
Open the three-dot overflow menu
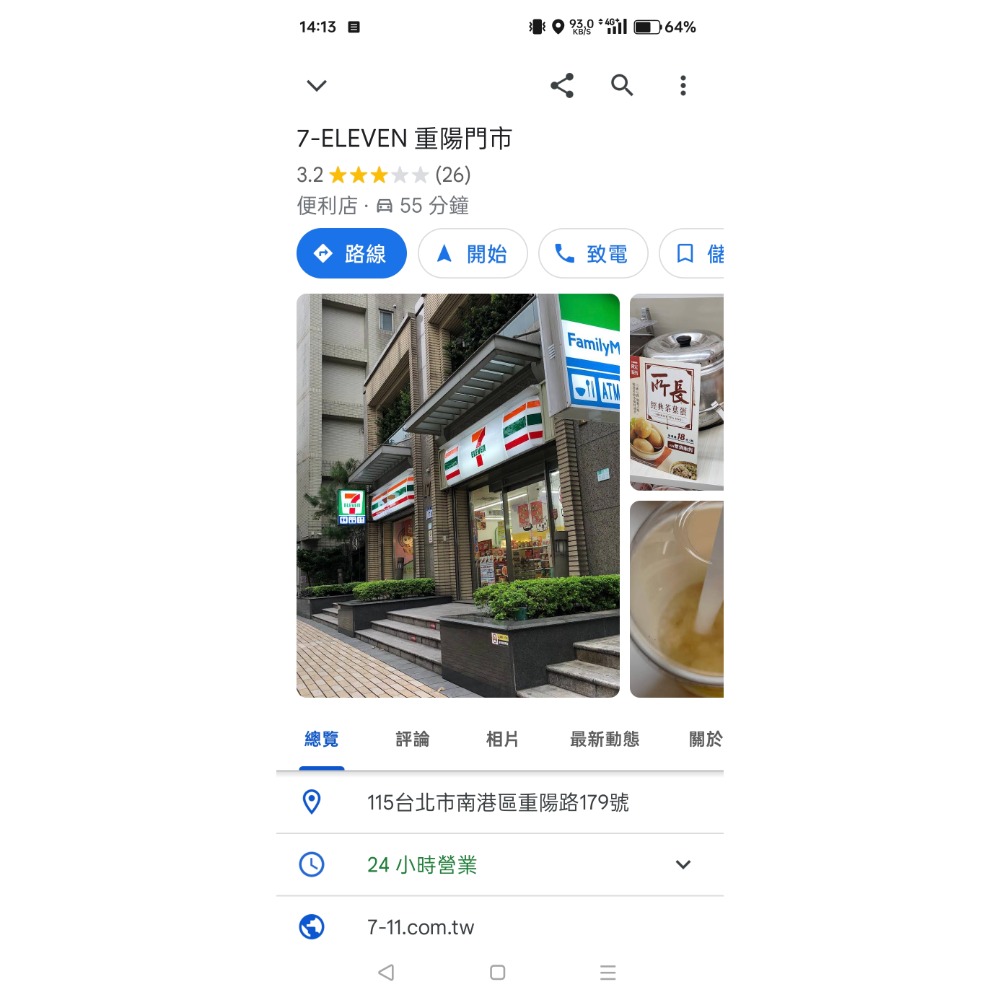coord(683,86)
